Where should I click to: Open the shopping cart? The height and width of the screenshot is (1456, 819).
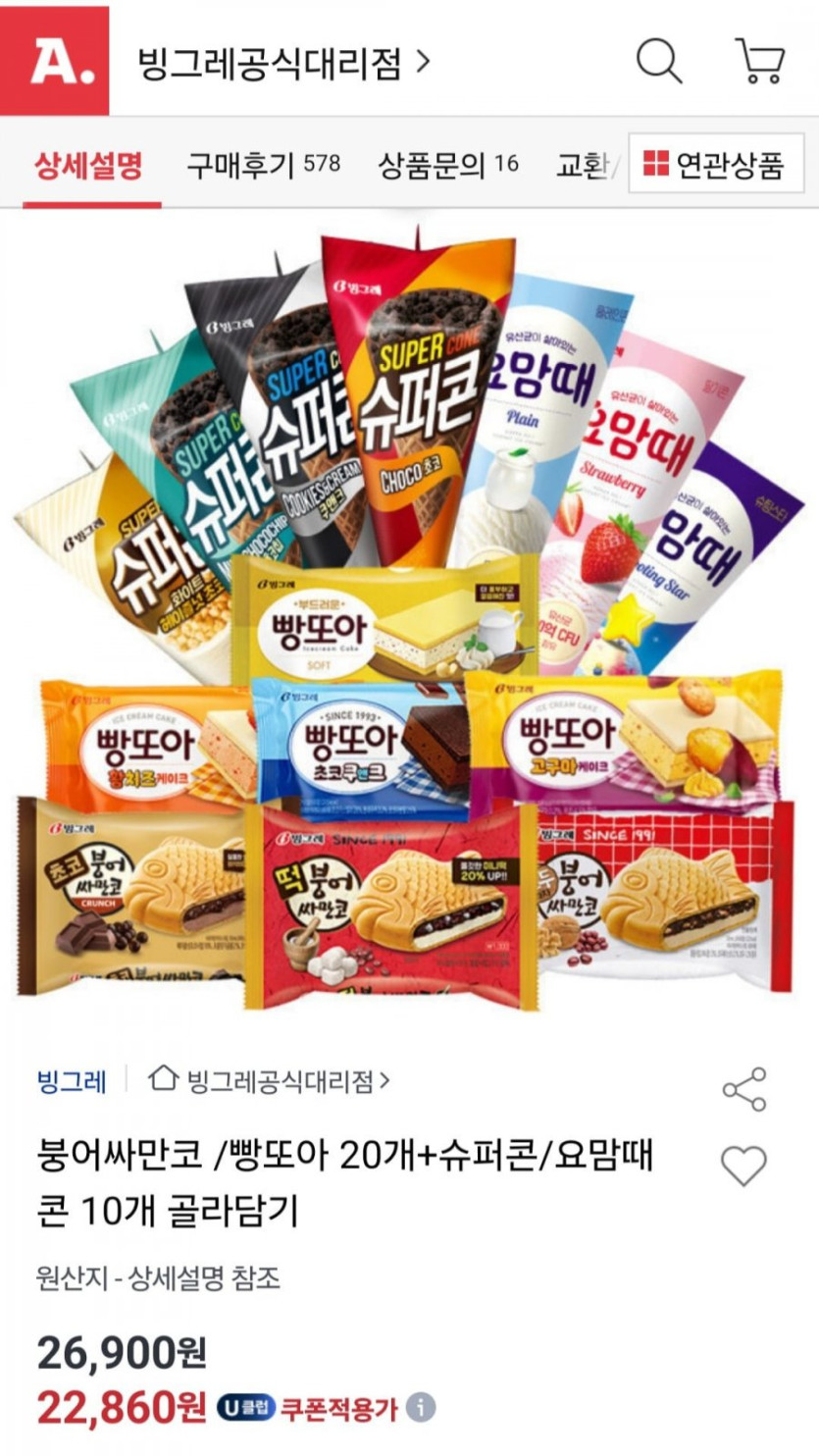click(760, 61)
